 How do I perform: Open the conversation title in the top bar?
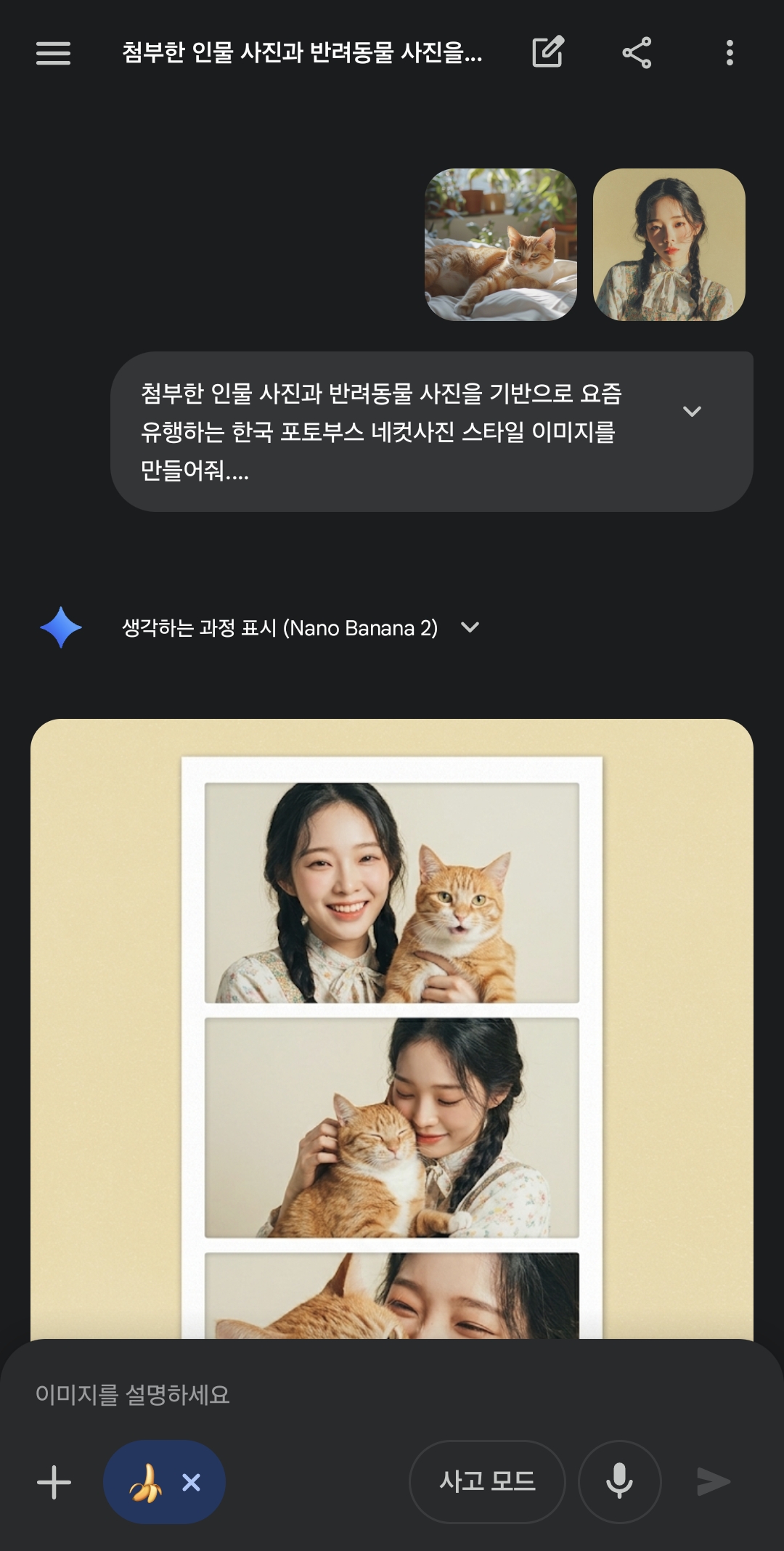click(301, 52)
